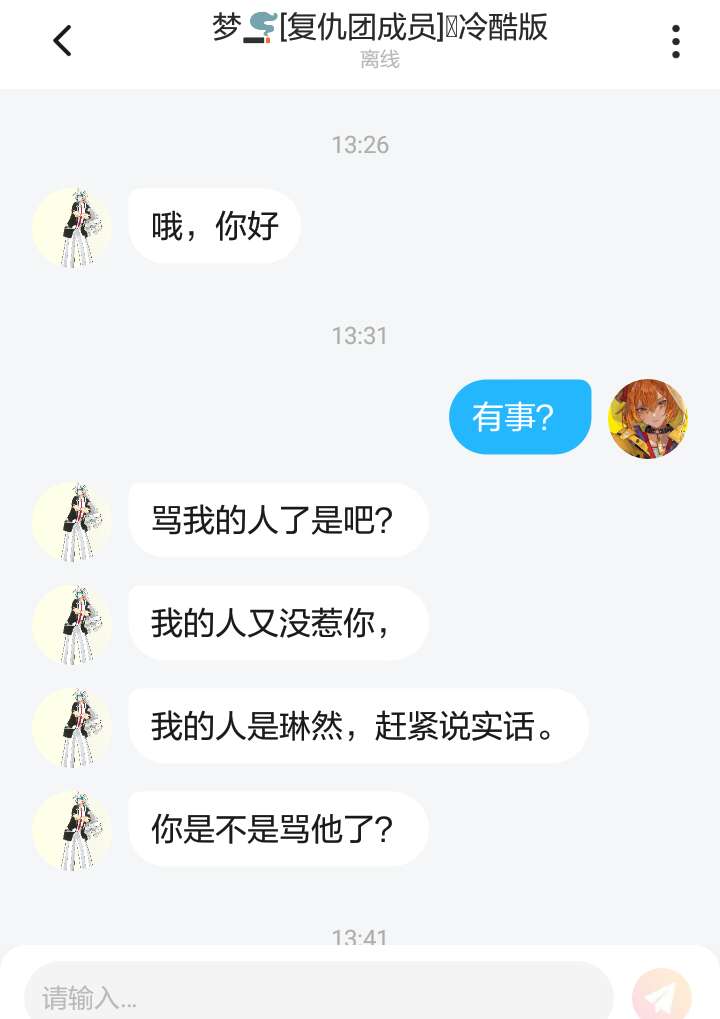Open sender's avatar beside 哦，你好
Viewport: 720px width, 1019px height.
pyautogui.click(x=72, y=227)
